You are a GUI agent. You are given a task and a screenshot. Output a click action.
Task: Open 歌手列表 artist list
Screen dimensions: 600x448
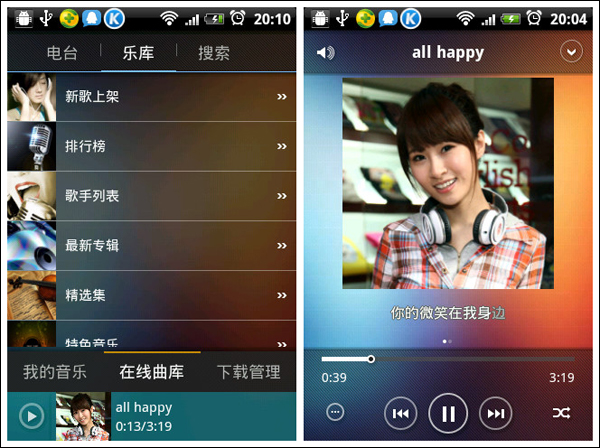pyautogui.click(x=150, y=196)
